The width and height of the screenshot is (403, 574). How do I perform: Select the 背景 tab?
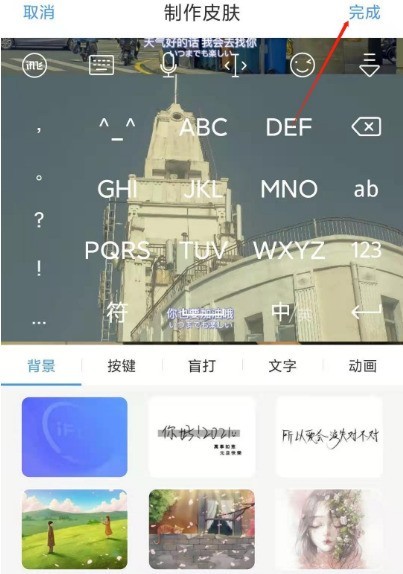point(41,366)
